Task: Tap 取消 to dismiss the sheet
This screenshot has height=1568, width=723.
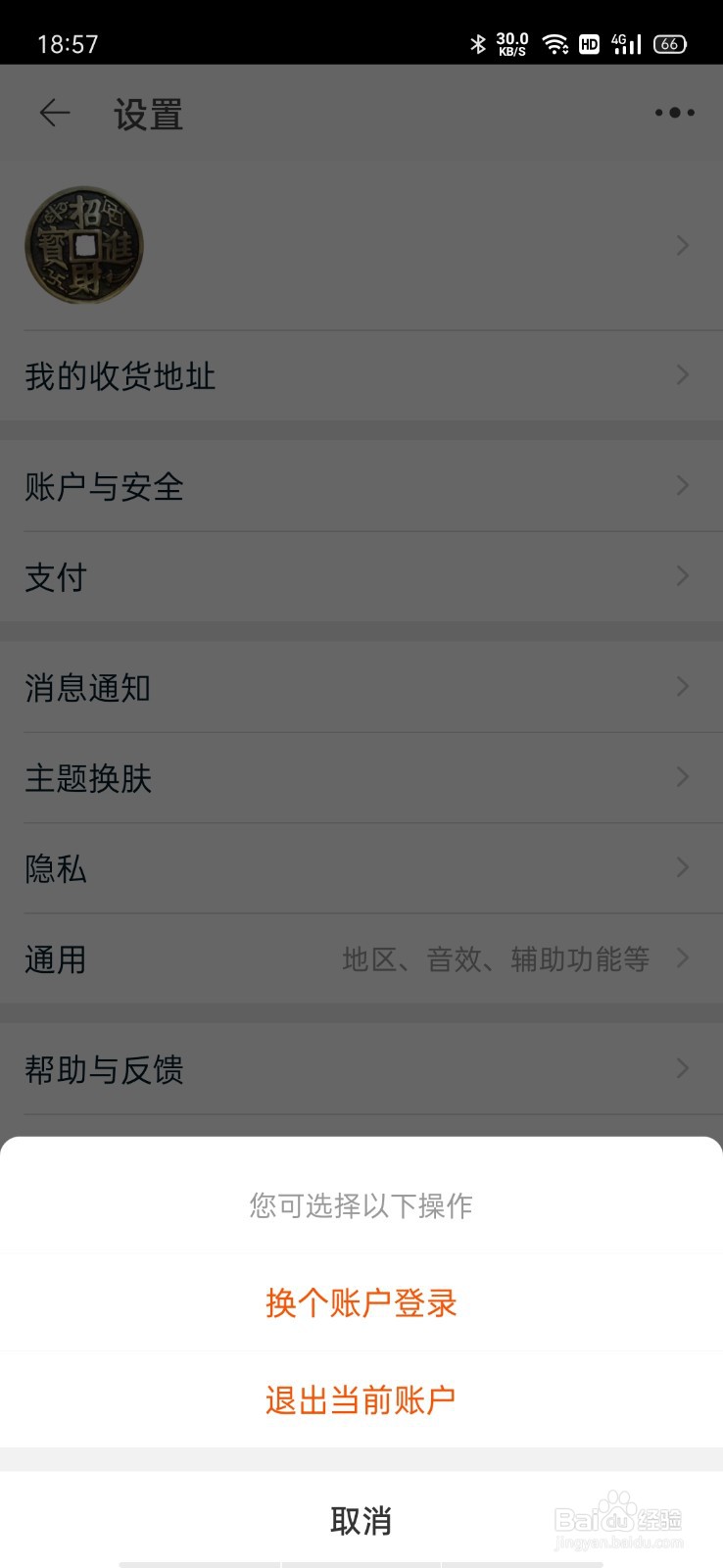Action: [361, 1520]
